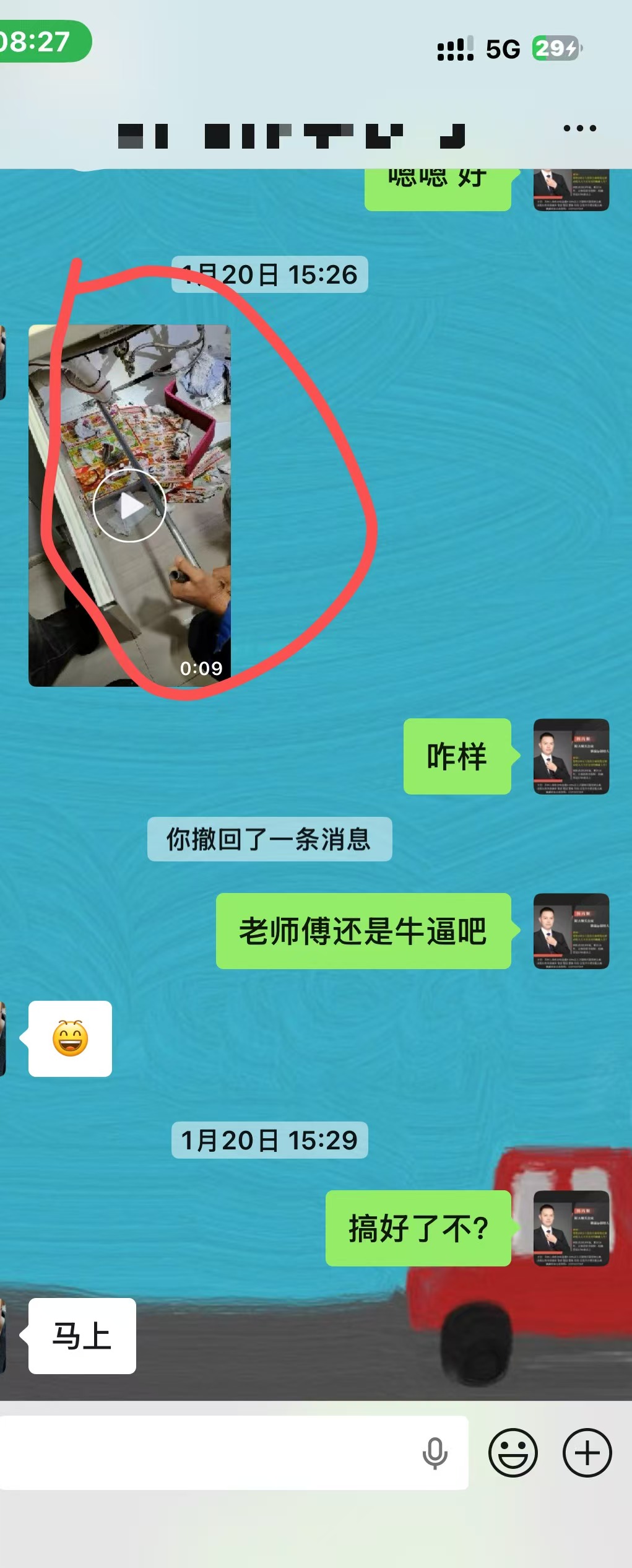632x1568 pixels.
Task: Tap the avatar next to 搞好了不?
Action: point(571,1228)
